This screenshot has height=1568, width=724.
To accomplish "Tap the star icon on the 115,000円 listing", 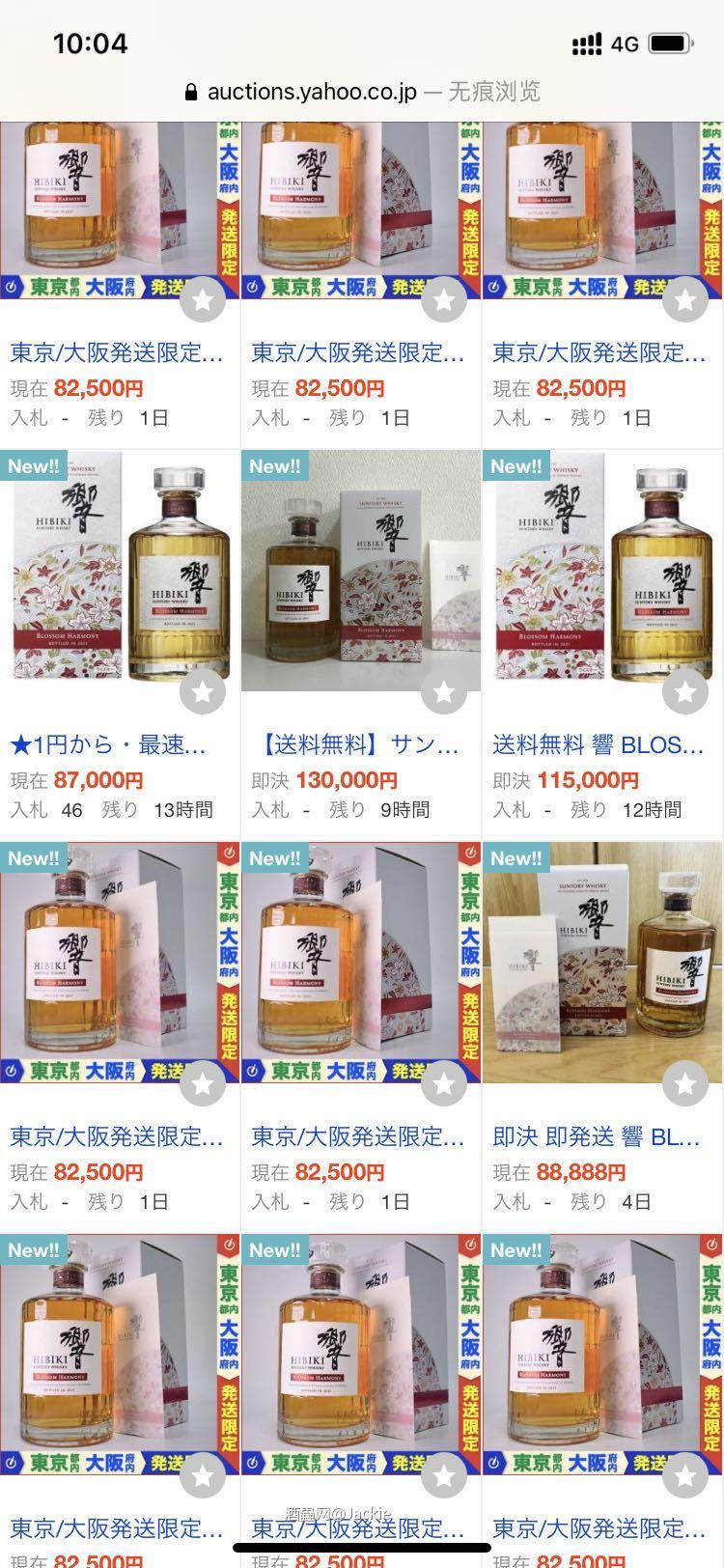I will pyautogui.click(x=685, y=692).
